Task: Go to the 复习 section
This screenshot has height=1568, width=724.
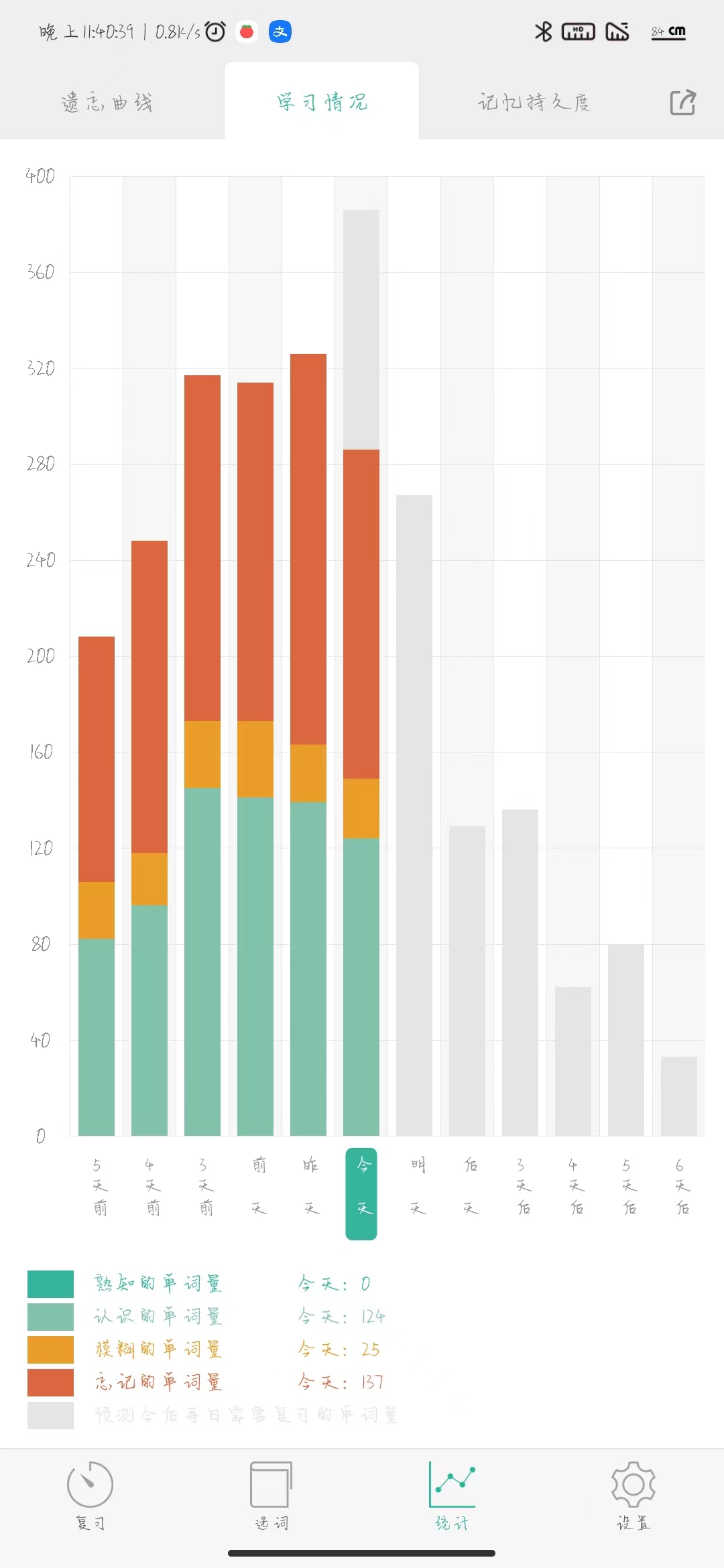Action: 90,1496
